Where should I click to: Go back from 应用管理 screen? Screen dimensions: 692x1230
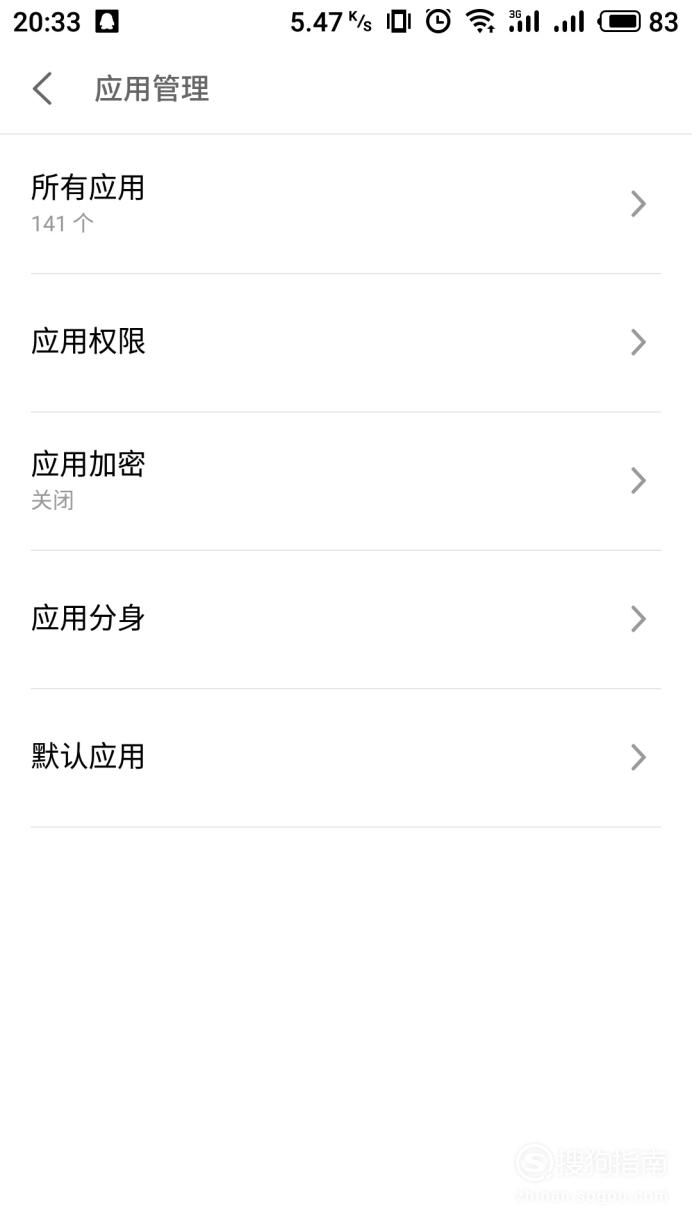(x=42, y=89)
